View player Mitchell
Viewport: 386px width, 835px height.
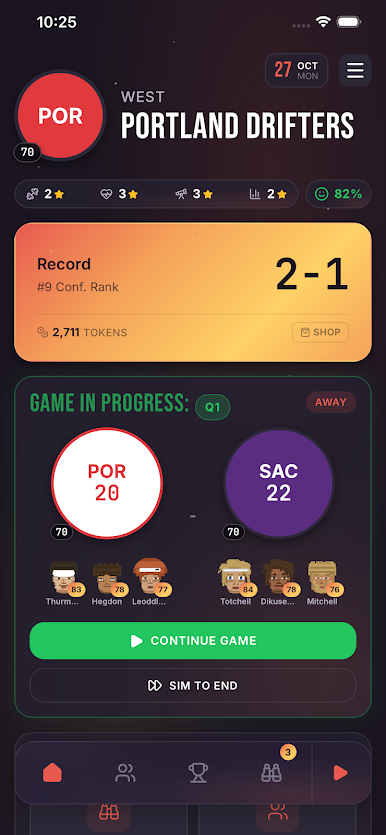point(323,583)
